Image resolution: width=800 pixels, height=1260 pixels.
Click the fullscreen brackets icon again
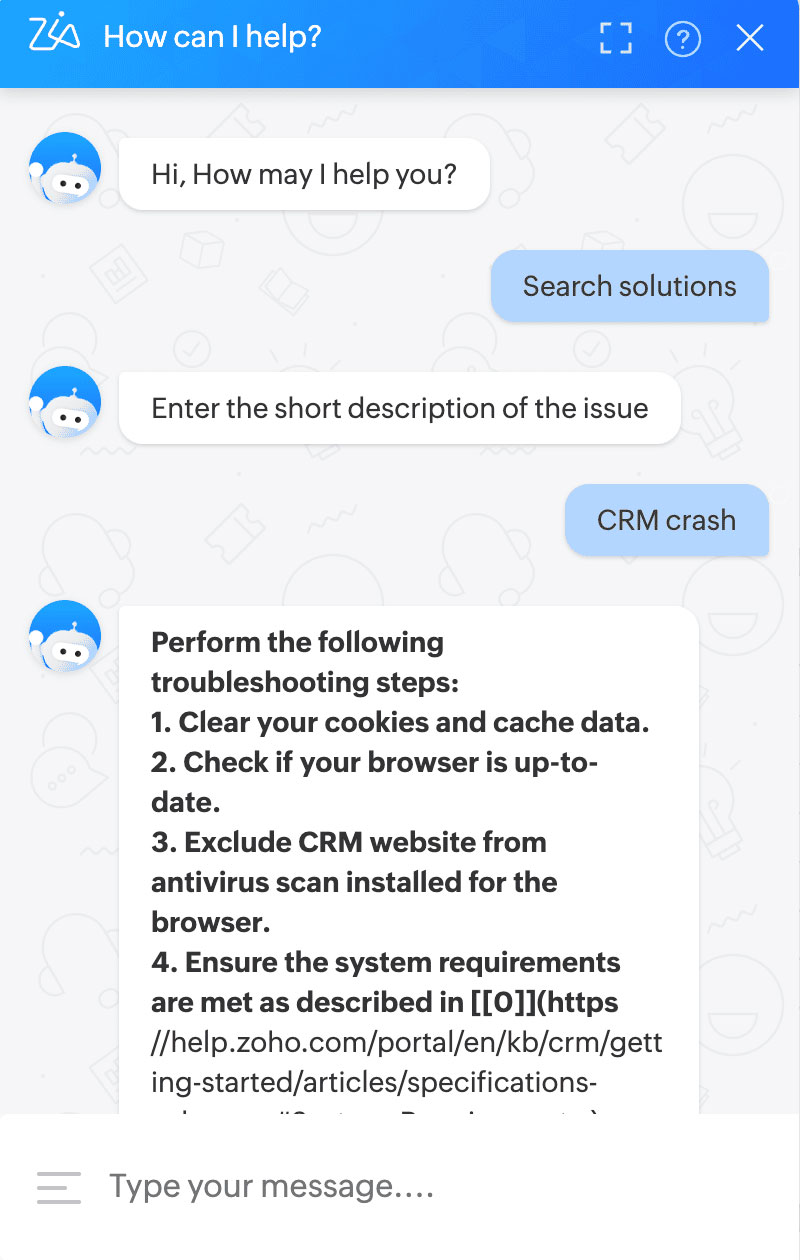(x=615, y=37)
